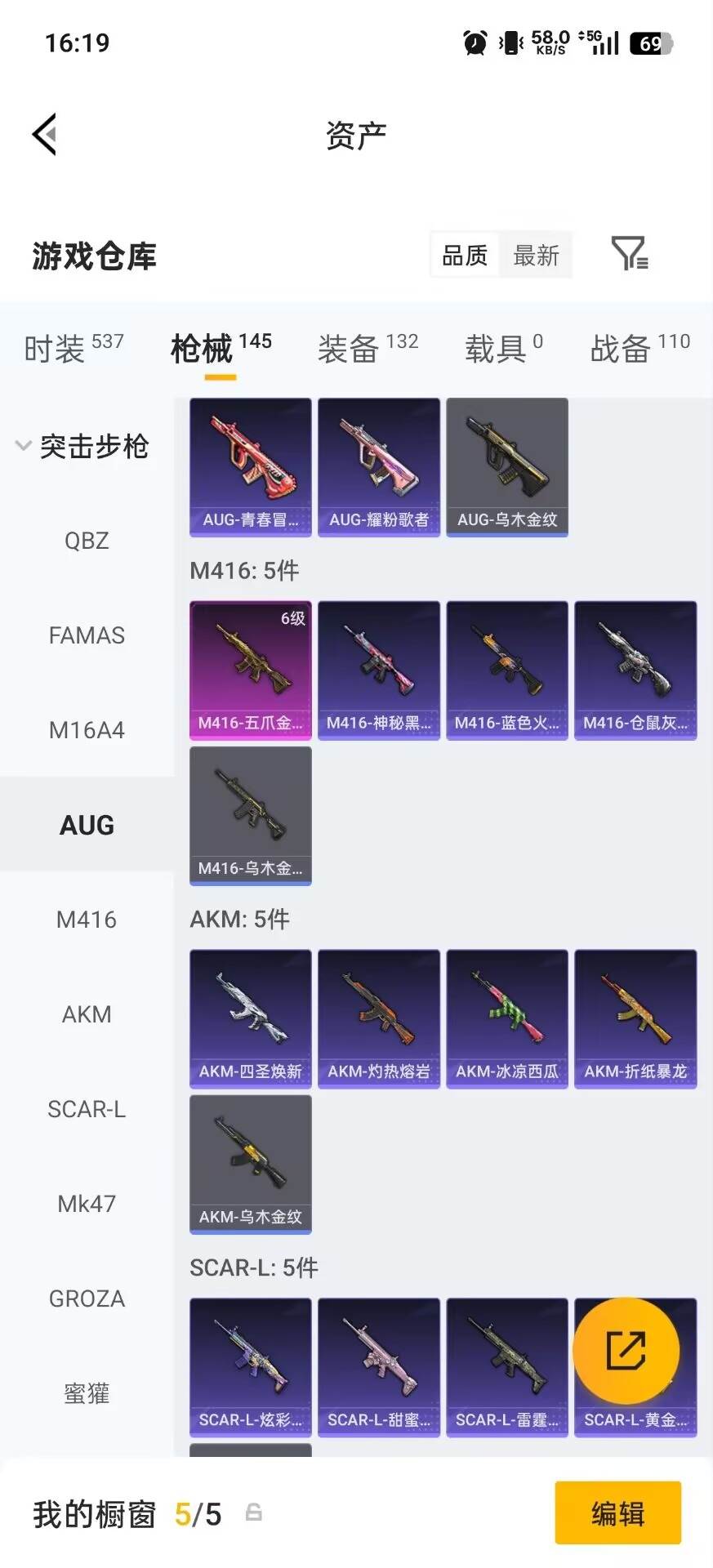Switch sorting to 最新
This screenshot has height=1568, width=713.
click(536, 256)
